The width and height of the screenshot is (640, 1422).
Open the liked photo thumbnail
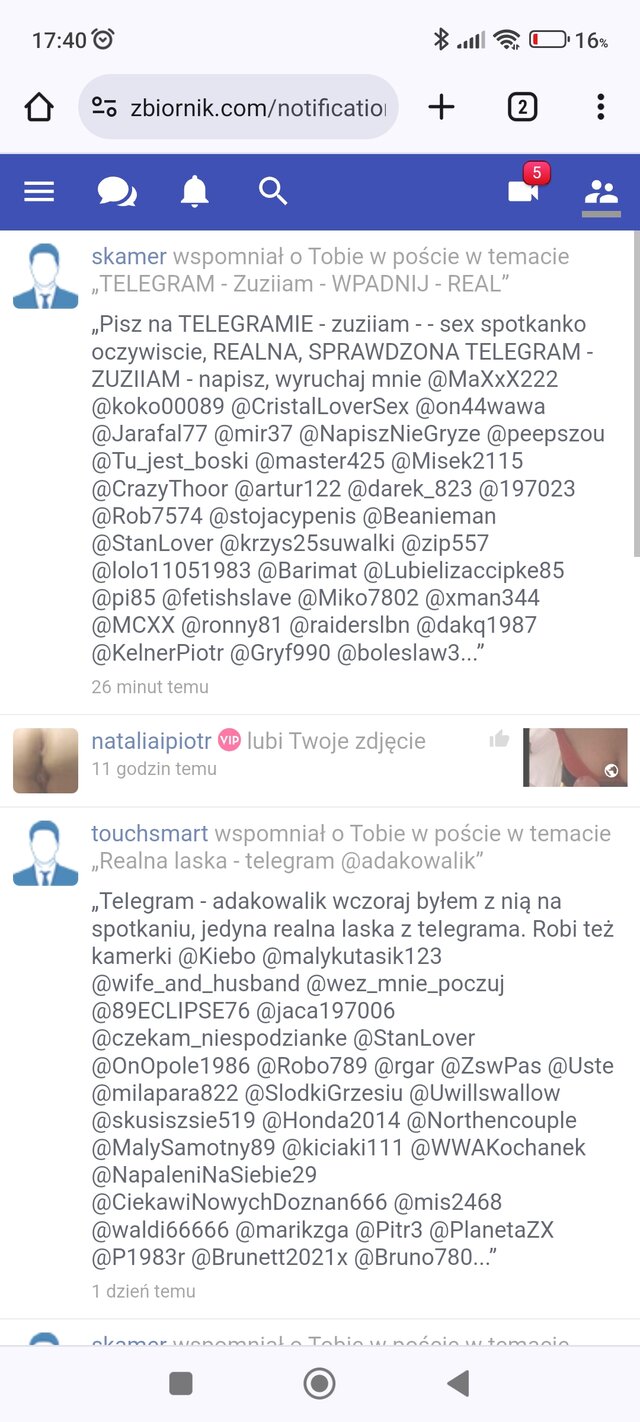(575, 757)
